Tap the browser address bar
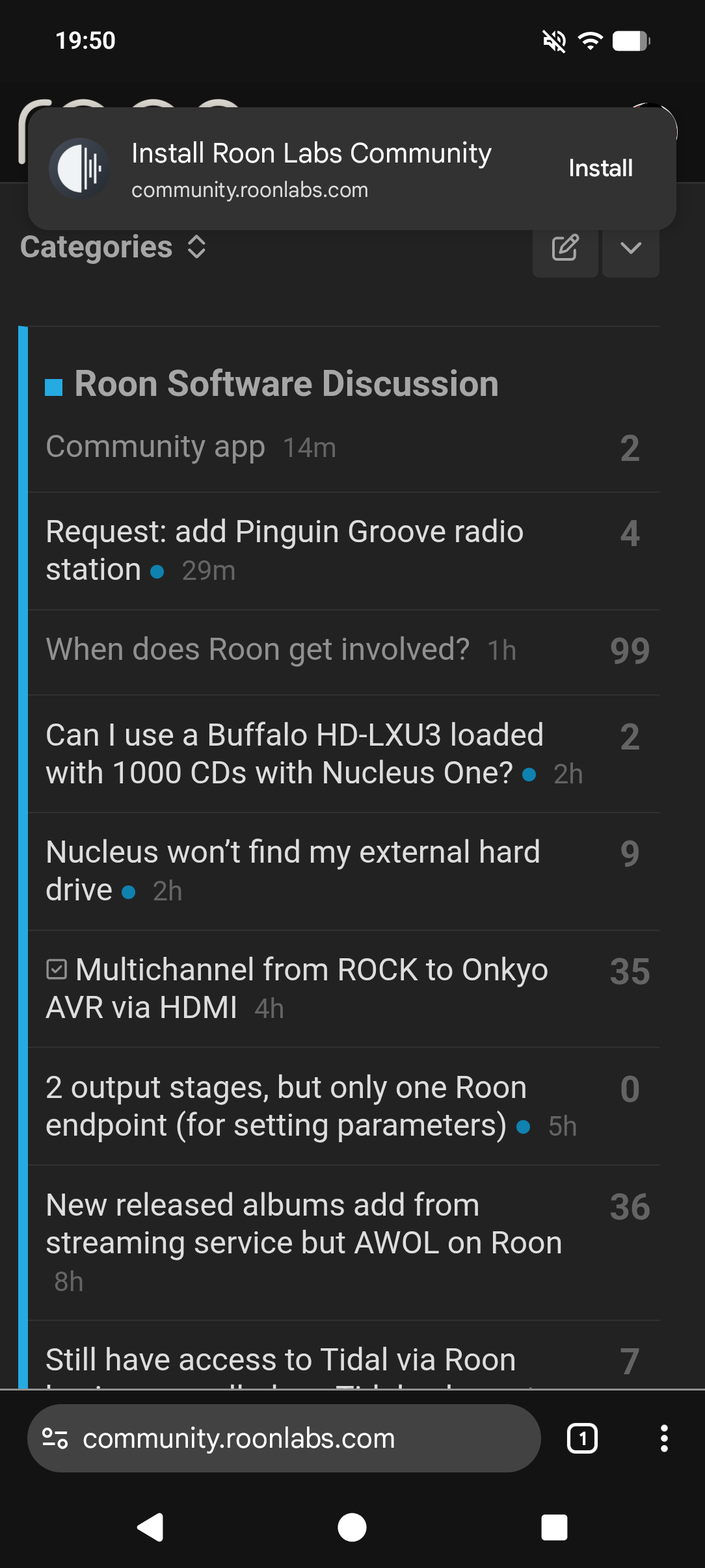The width and height of the screenshot is (705, 1568). (x=284, y=1439)
